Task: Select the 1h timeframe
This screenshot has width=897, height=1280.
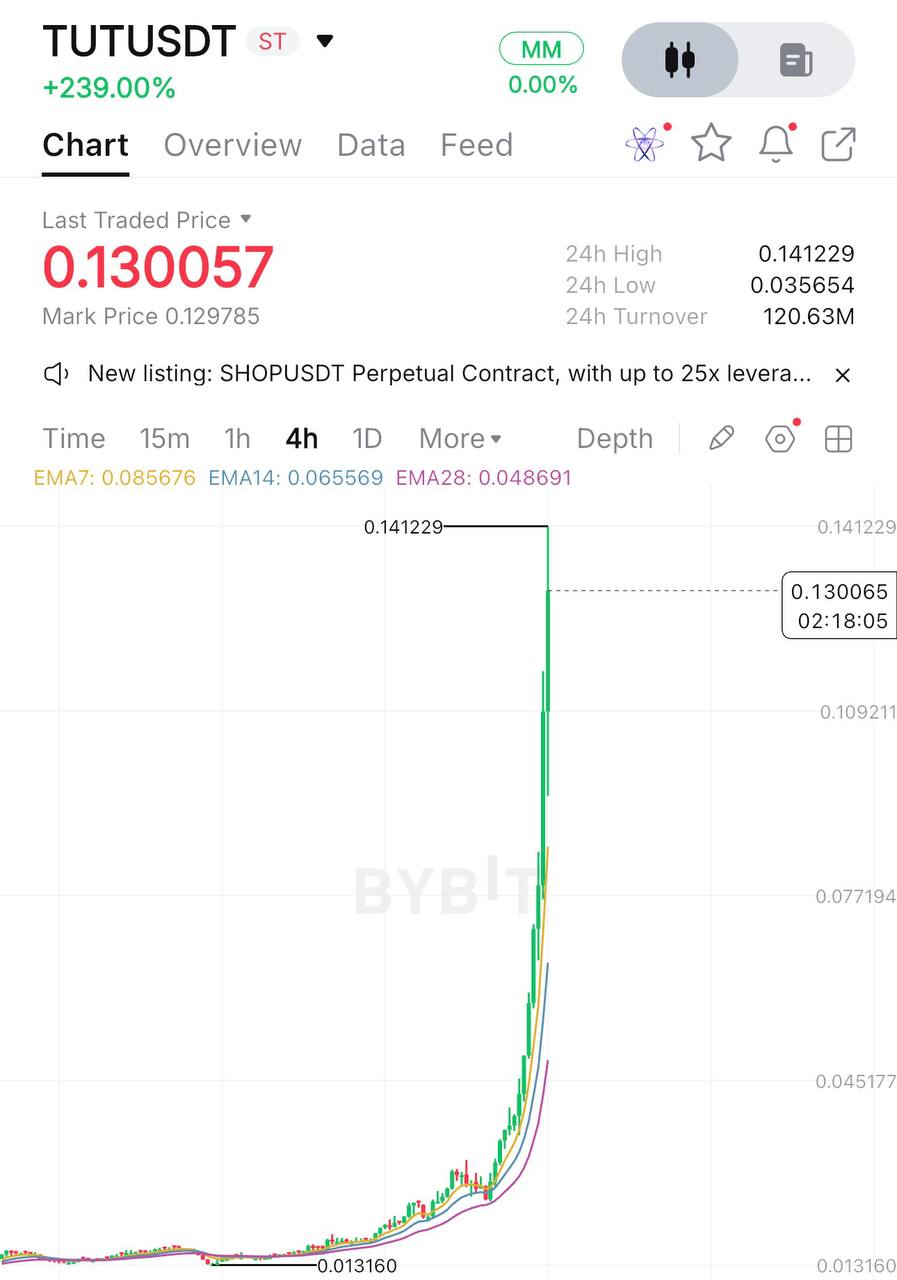Action: [x=237, y=438]
